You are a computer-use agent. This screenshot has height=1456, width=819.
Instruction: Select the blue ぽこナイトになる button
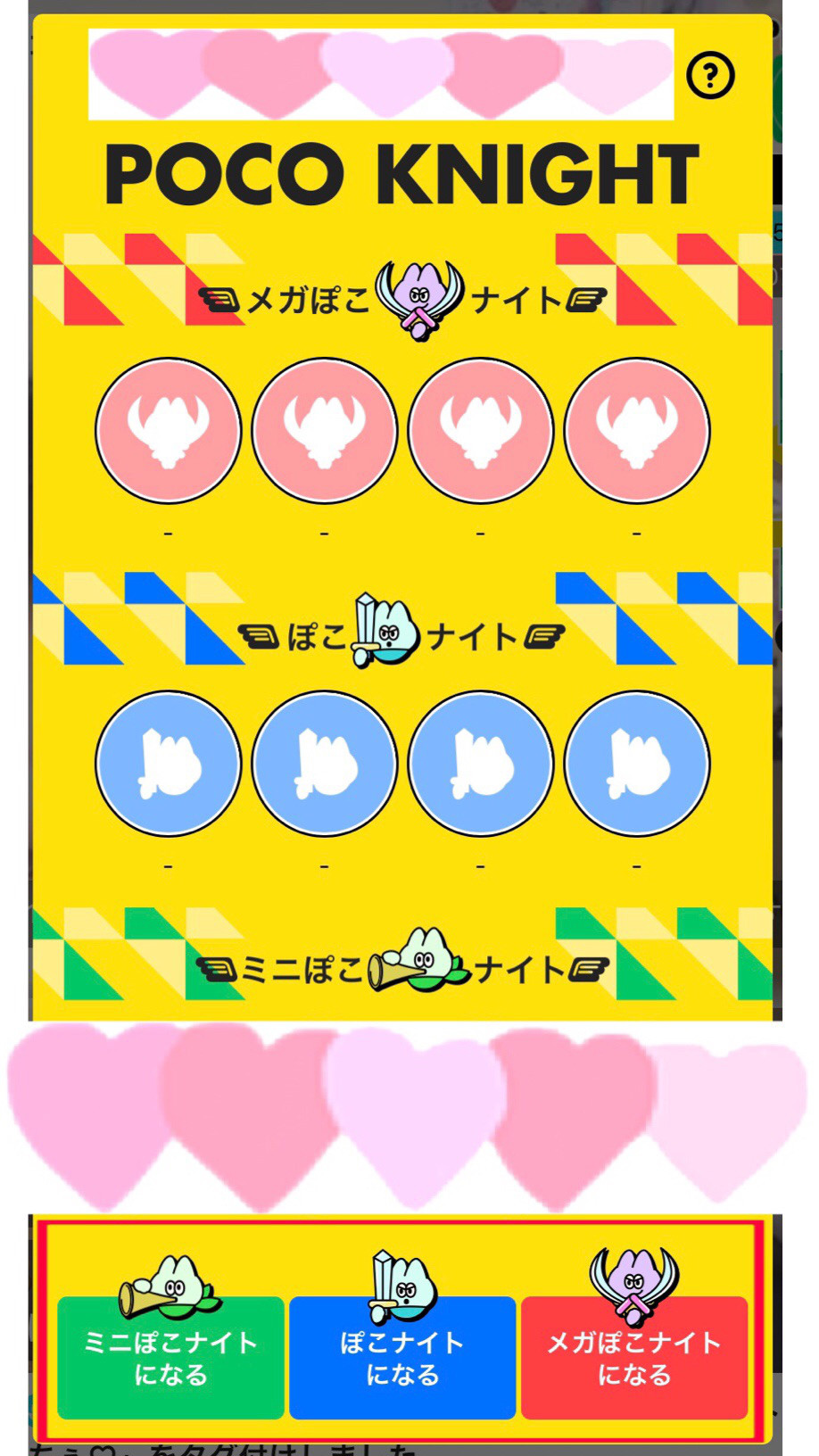point(402,1358)
